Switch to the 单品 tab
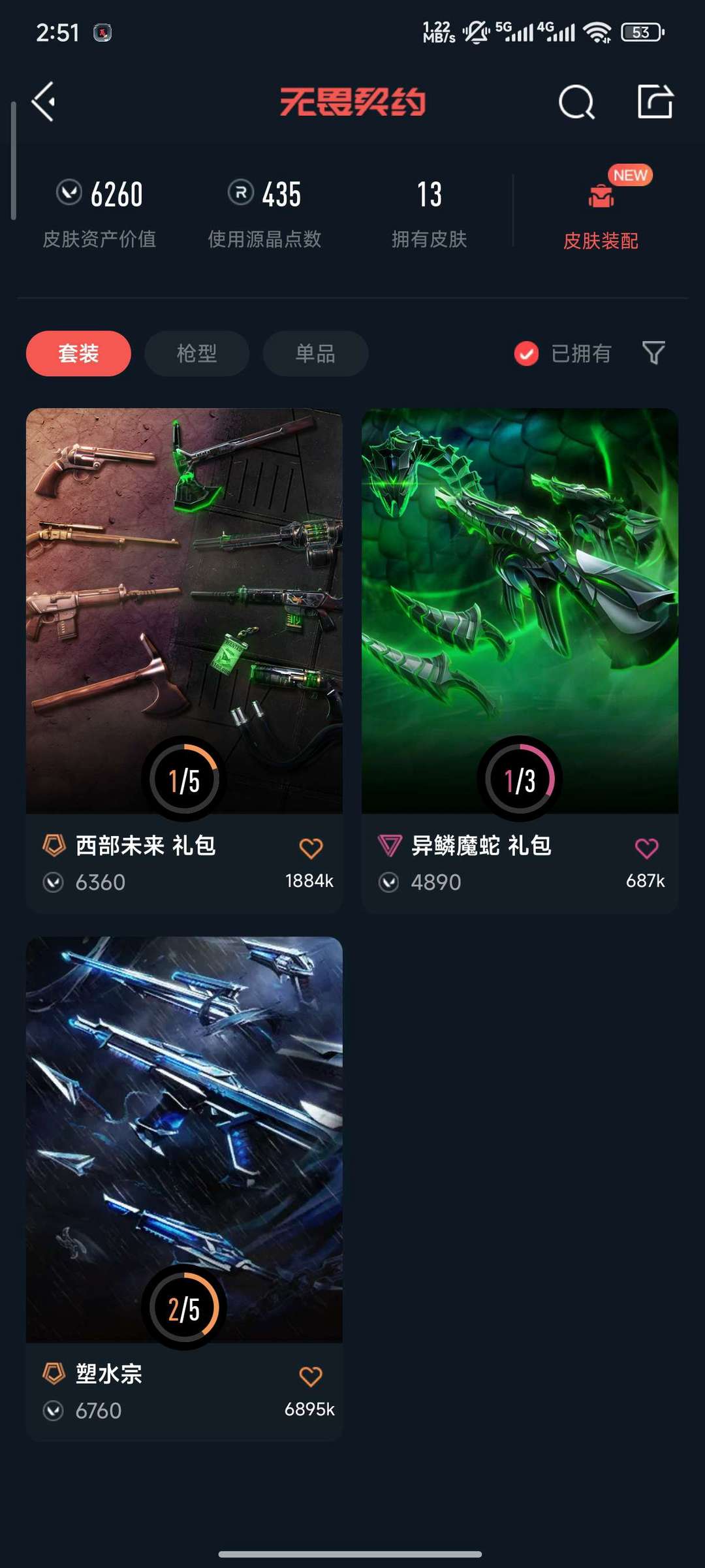Viewport: 705px width, 1568px height. [315, 353]
